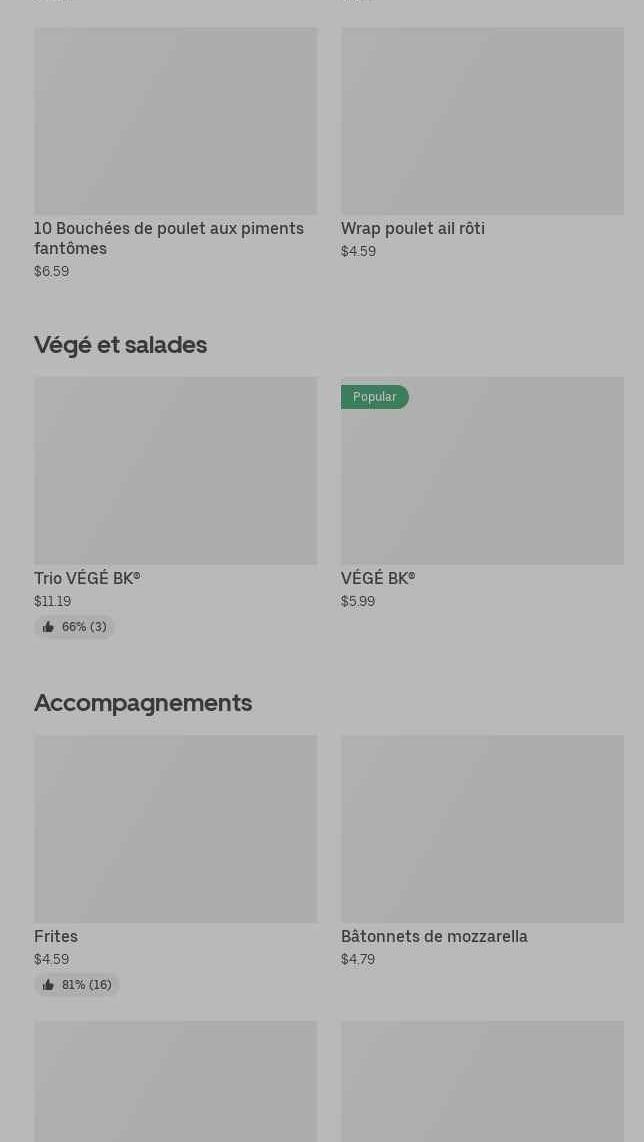Select the Wrap poulet ail rôti item
The width and height of the screenshot is (644, 1142).
pos(482,143)
